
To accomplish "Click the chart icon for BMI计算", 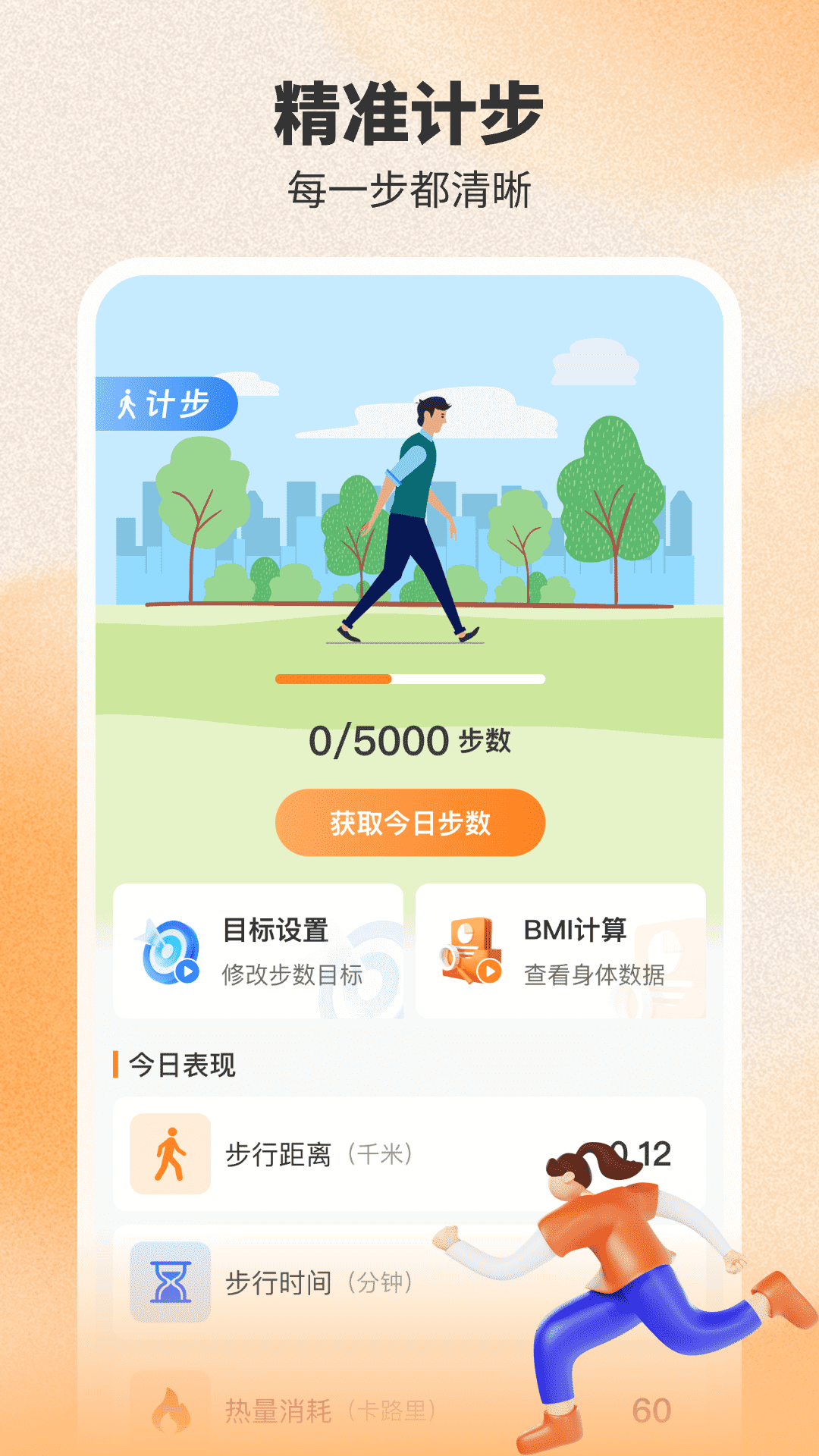I will point(469,948).
